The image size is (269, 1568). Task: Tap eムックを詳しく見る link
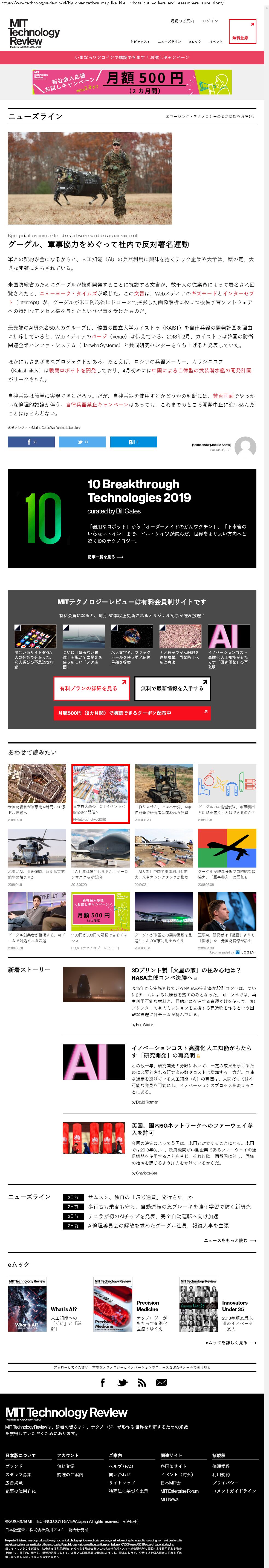click(230, 1342)
